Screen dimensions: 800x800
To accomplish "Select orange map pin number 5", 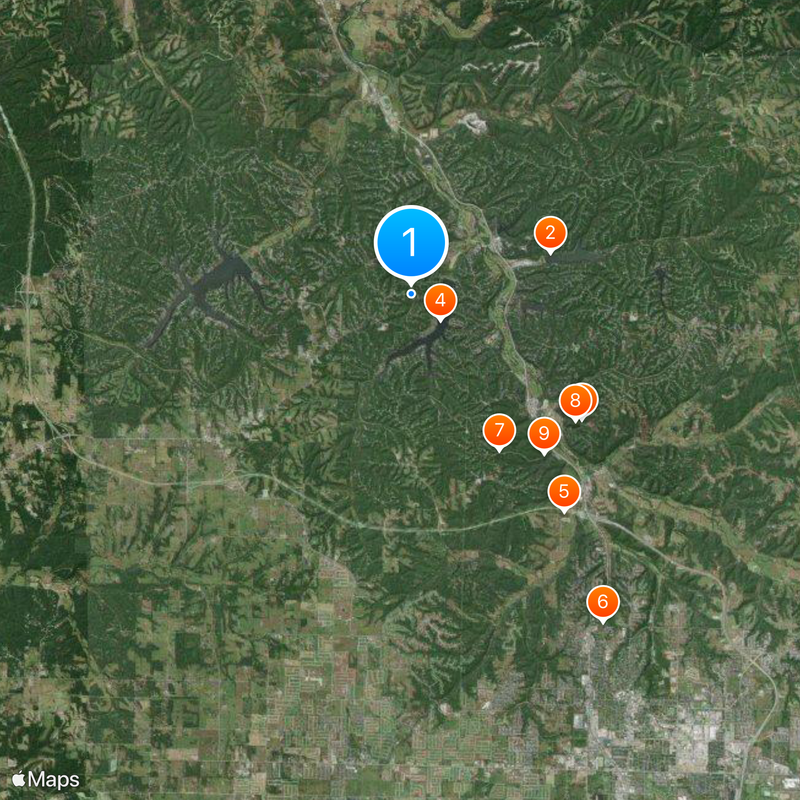I will click(564, 491).
